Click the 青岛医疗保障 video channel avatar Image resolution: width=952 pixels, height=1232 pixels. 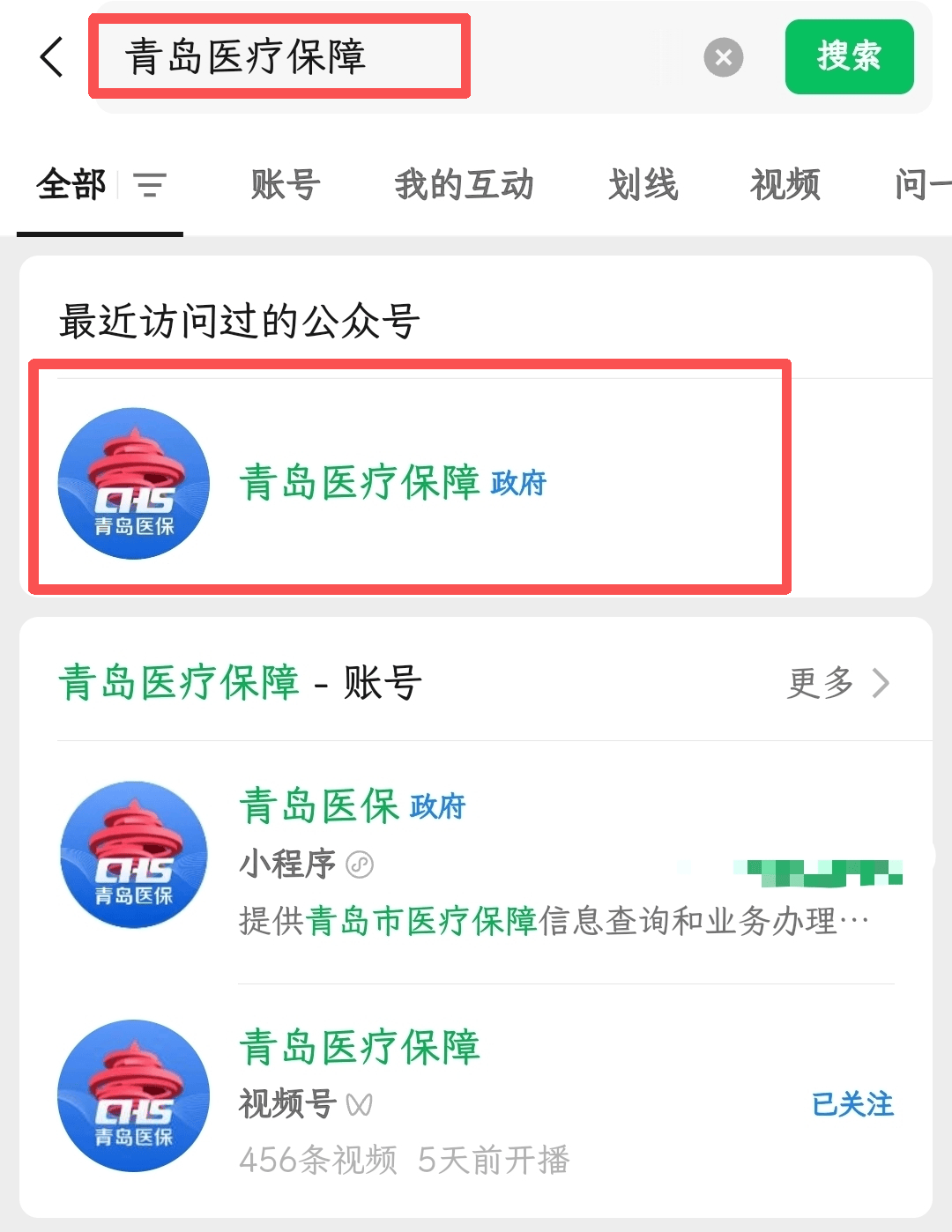tap(133, 1095)
